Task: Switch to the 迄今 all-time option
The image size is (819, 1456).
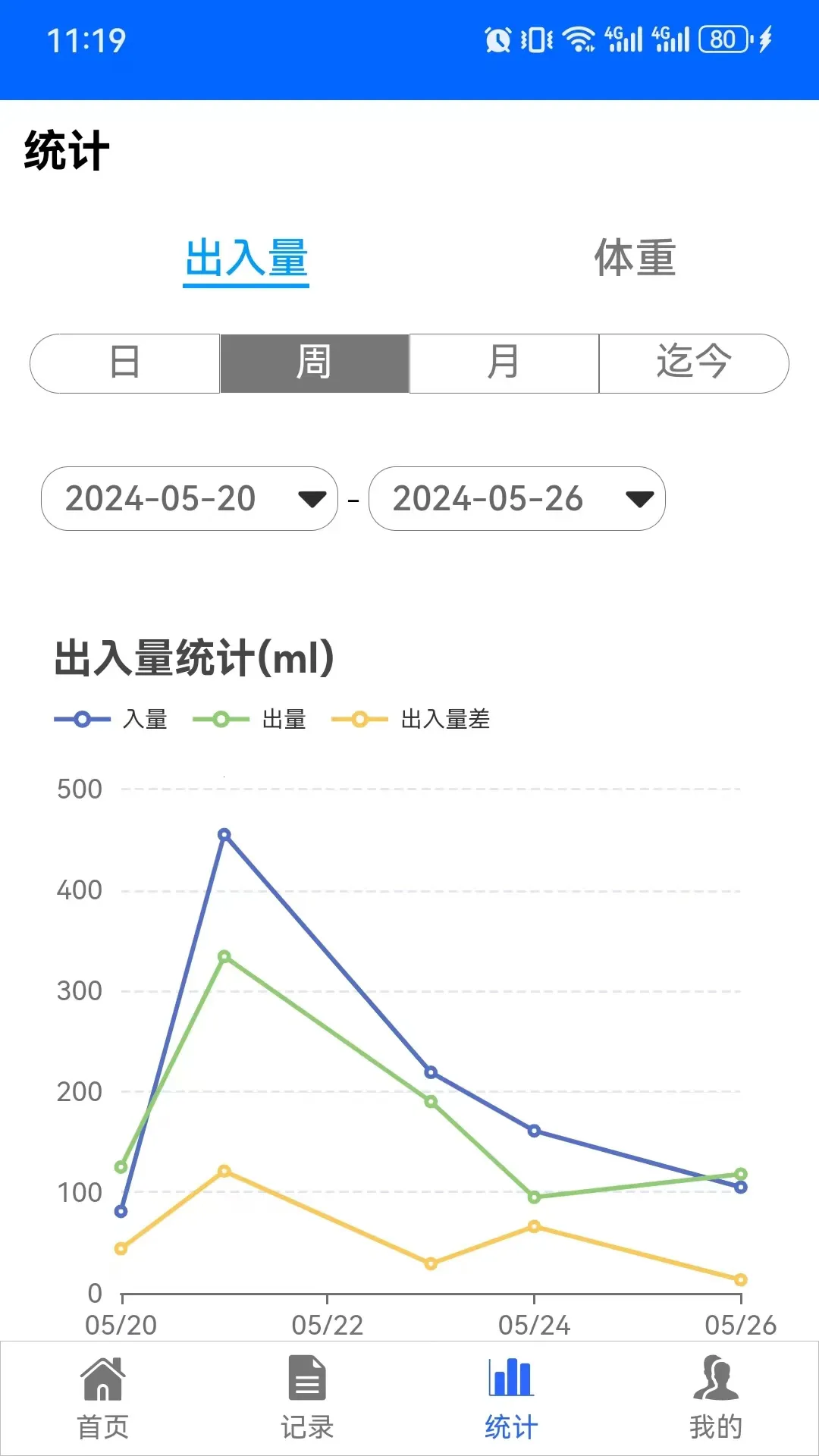Action: 693,364
